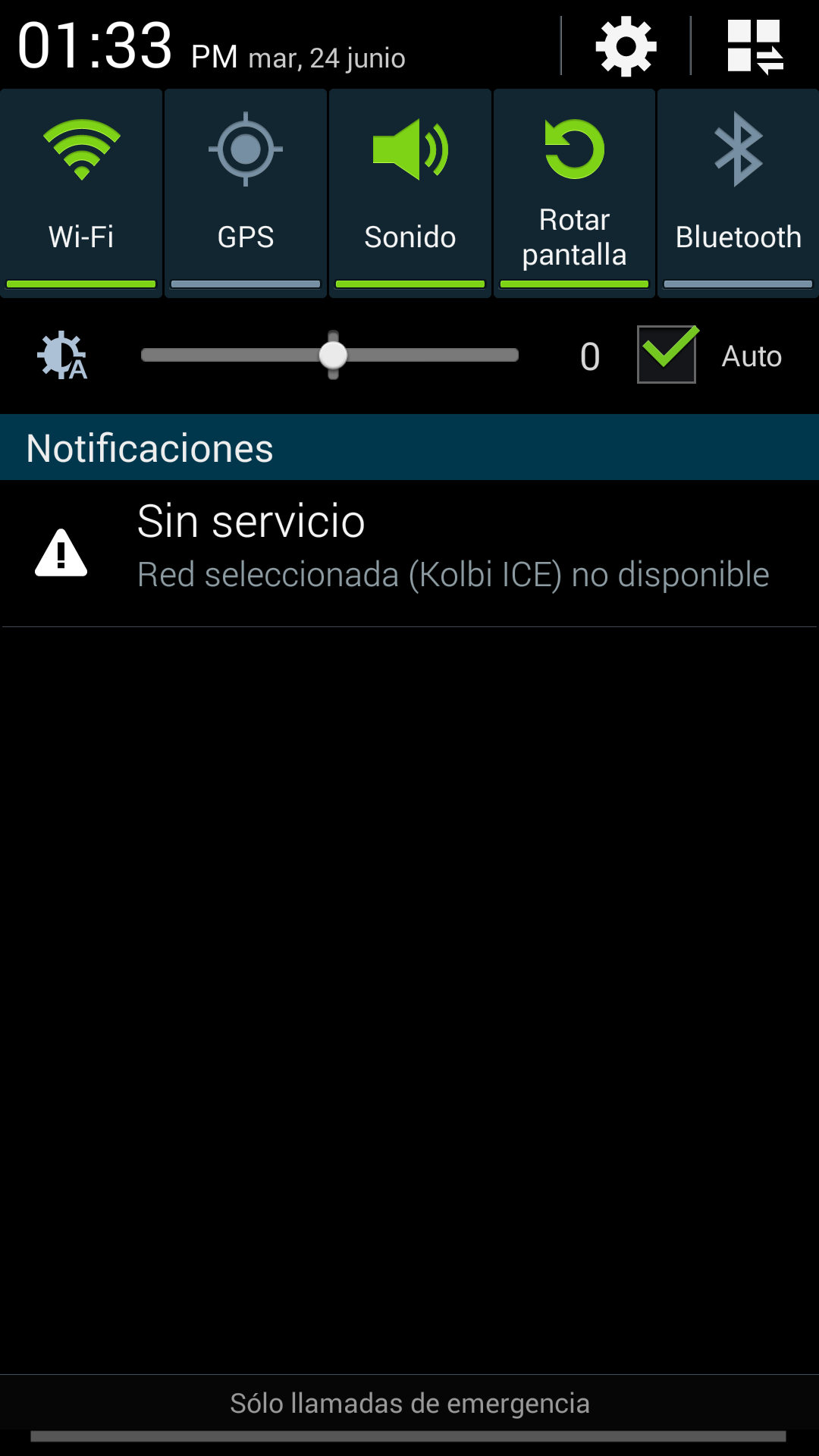Open settings via the gear icon
819x1456 pixels.
tap(626, 47)
